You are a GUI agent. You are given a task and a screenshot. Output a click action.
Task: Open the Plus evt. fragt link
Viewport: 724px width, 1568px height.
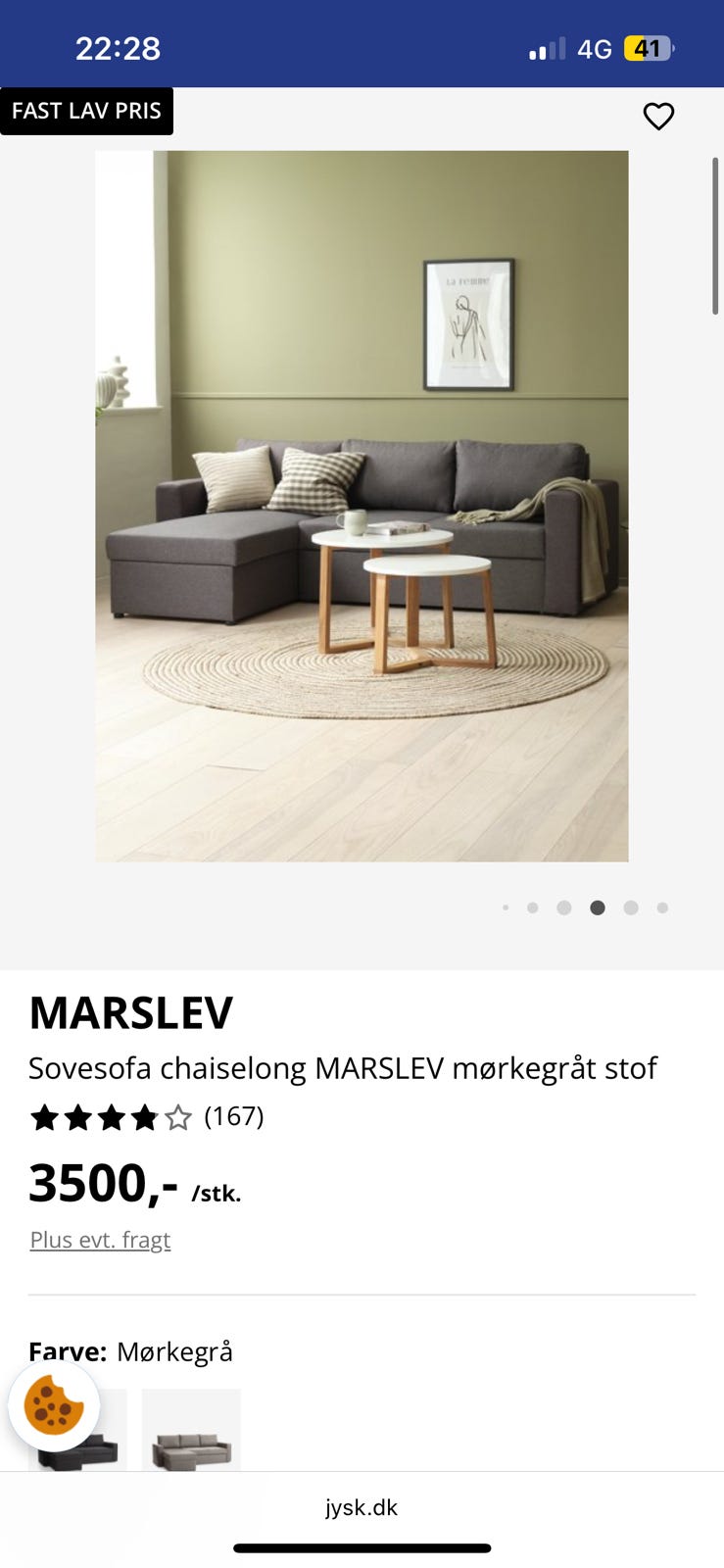click(99, 1239)
